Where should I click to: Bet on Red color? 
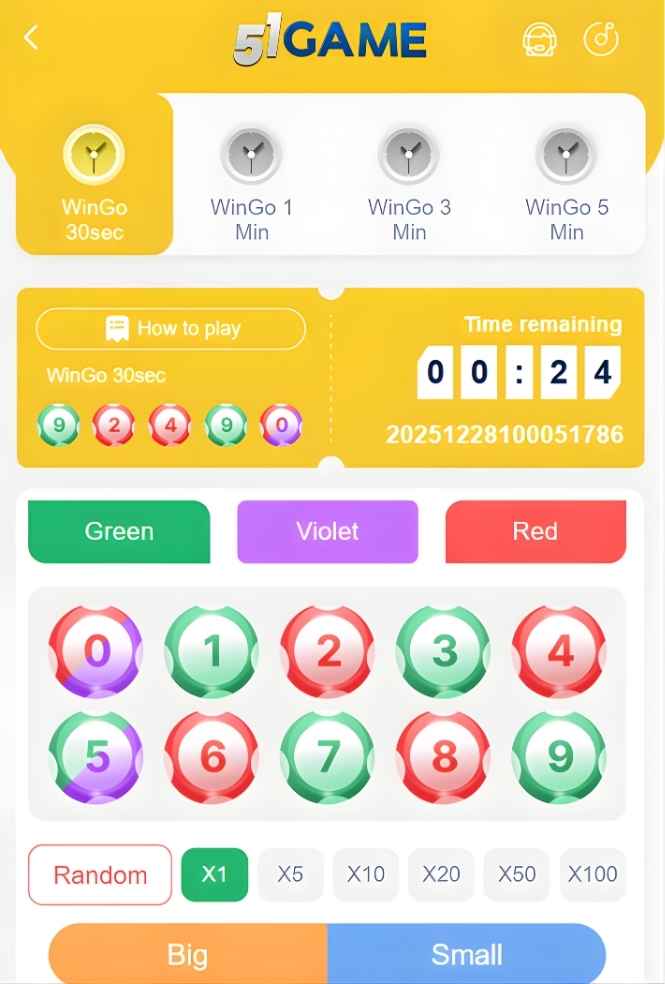pos(535,531)
